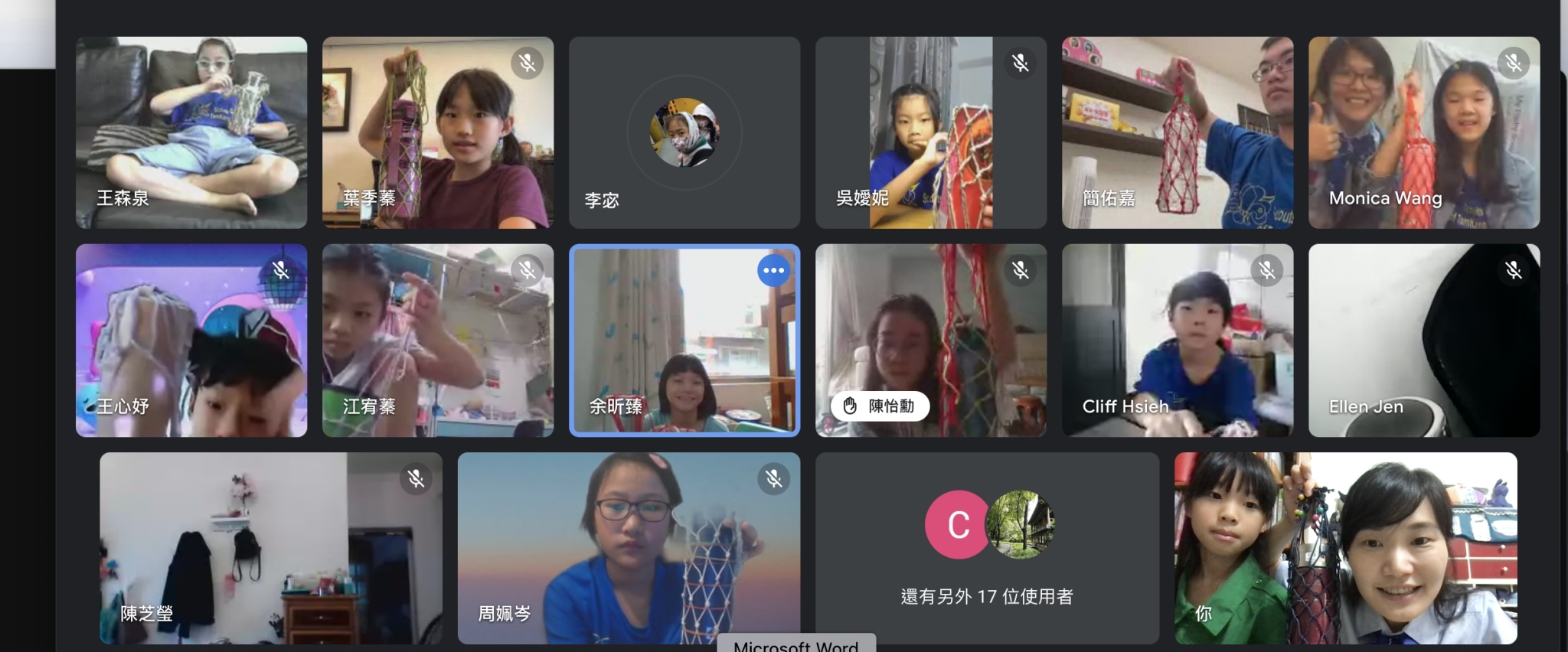Select 王森泉's video tile
This screenshot has width=1568, height=652.
191,132
